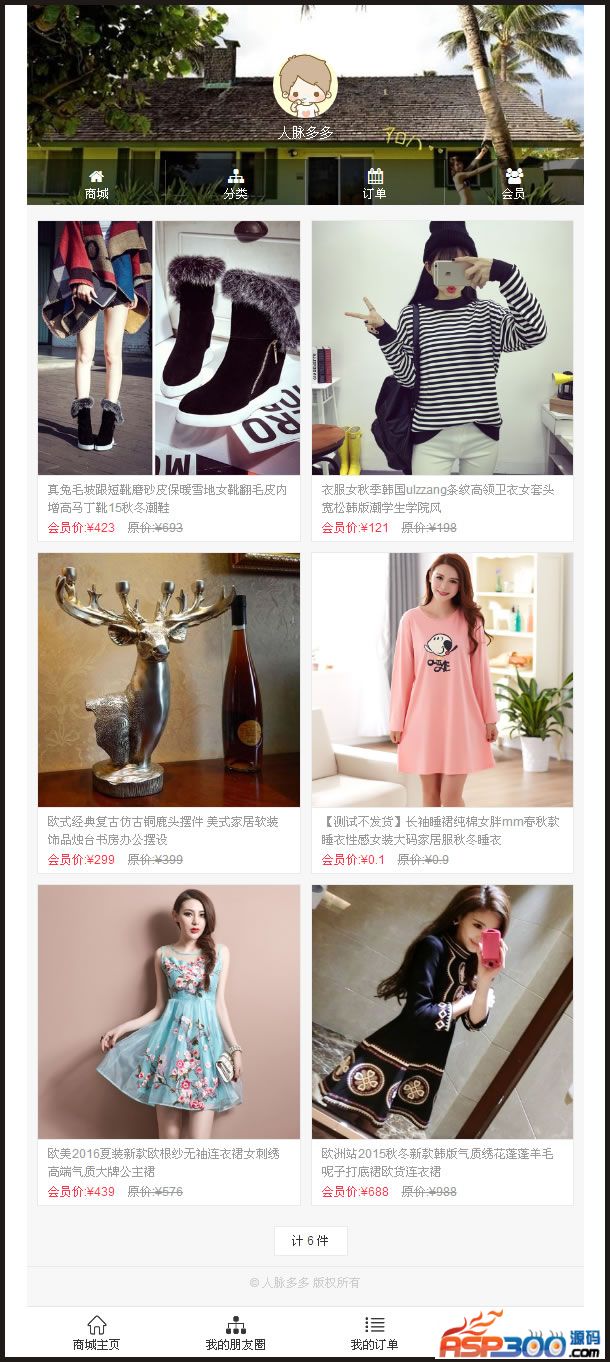Go to the 订单 tab in the header
The width and height of the screenshot is (610, 1362).
[x=375, y=184]
